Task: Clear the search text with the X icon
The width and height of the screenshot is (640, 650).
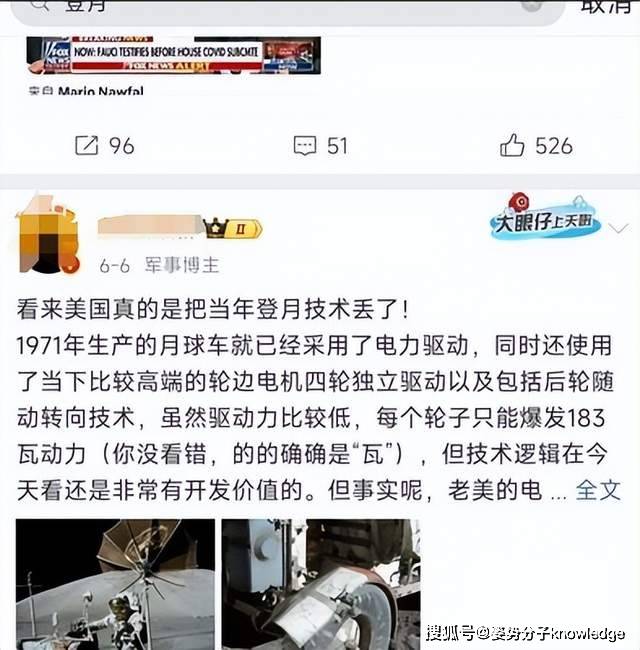Action: [531, 5]
